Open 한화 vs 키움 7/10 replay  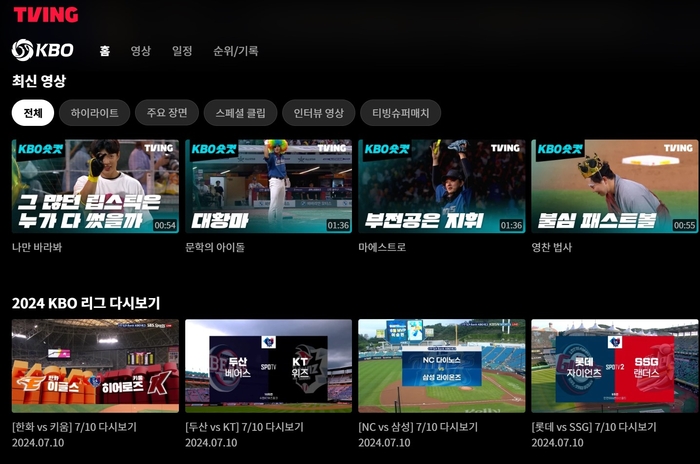point(95,366)
